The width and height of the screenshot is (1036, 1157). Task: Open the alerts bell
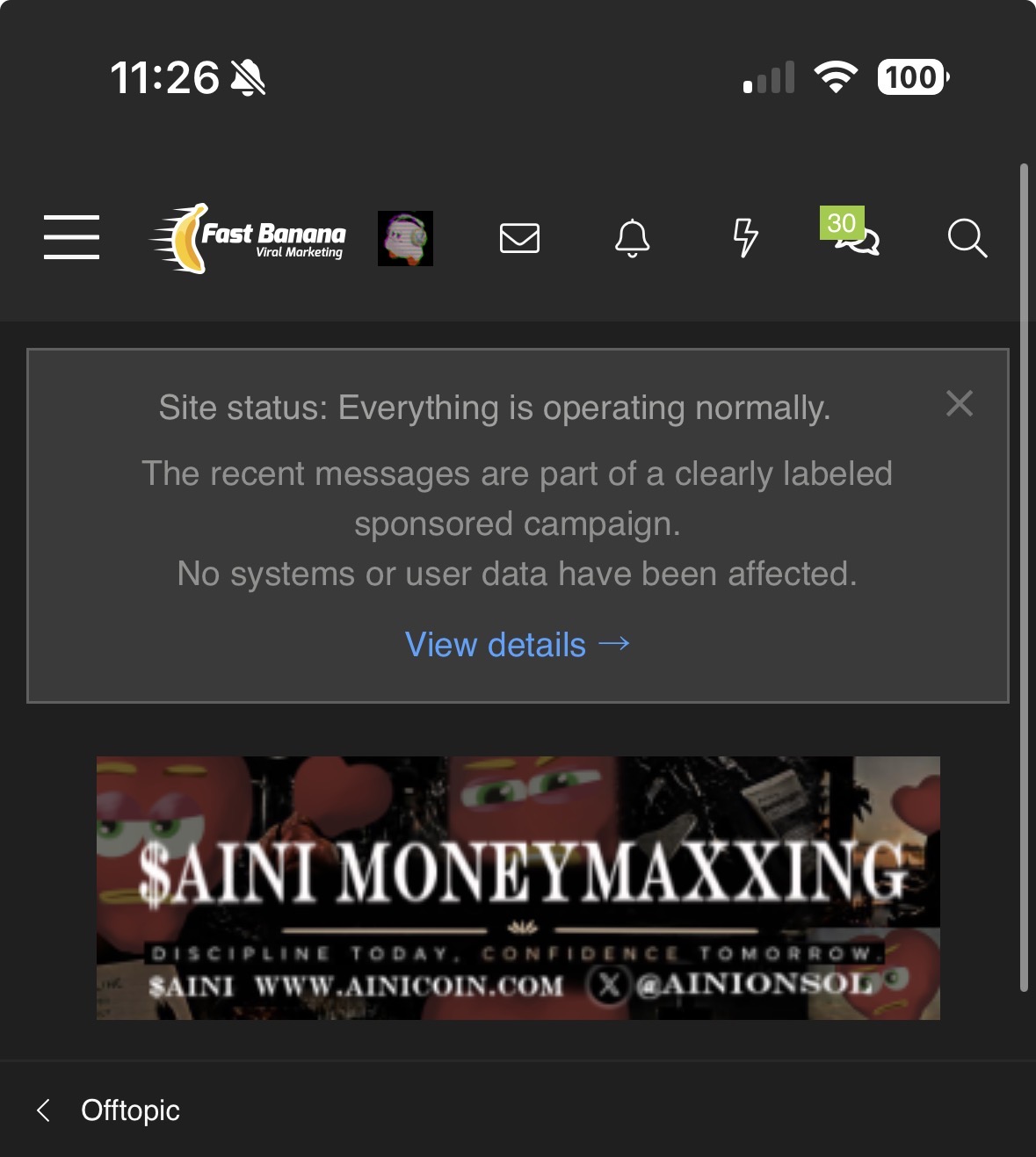632,238
